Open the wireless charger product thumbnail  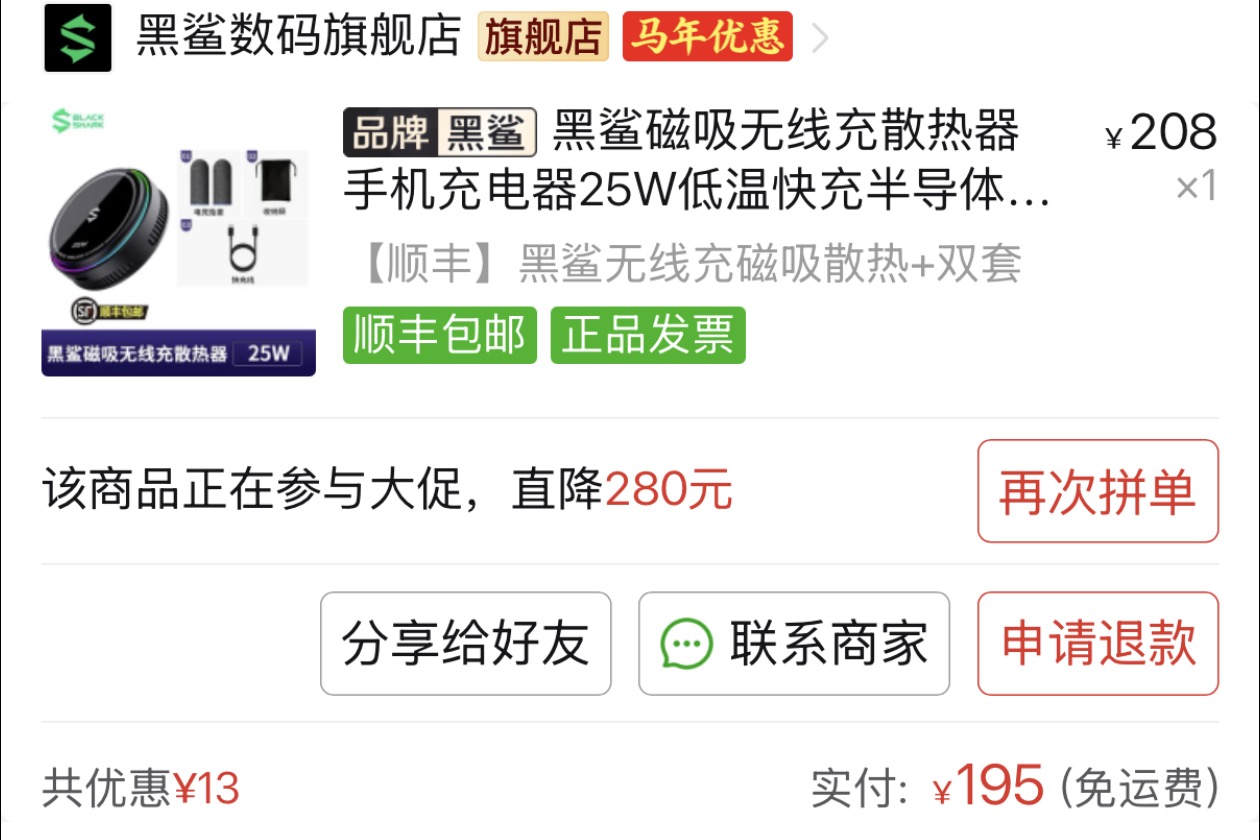[178, 240]
